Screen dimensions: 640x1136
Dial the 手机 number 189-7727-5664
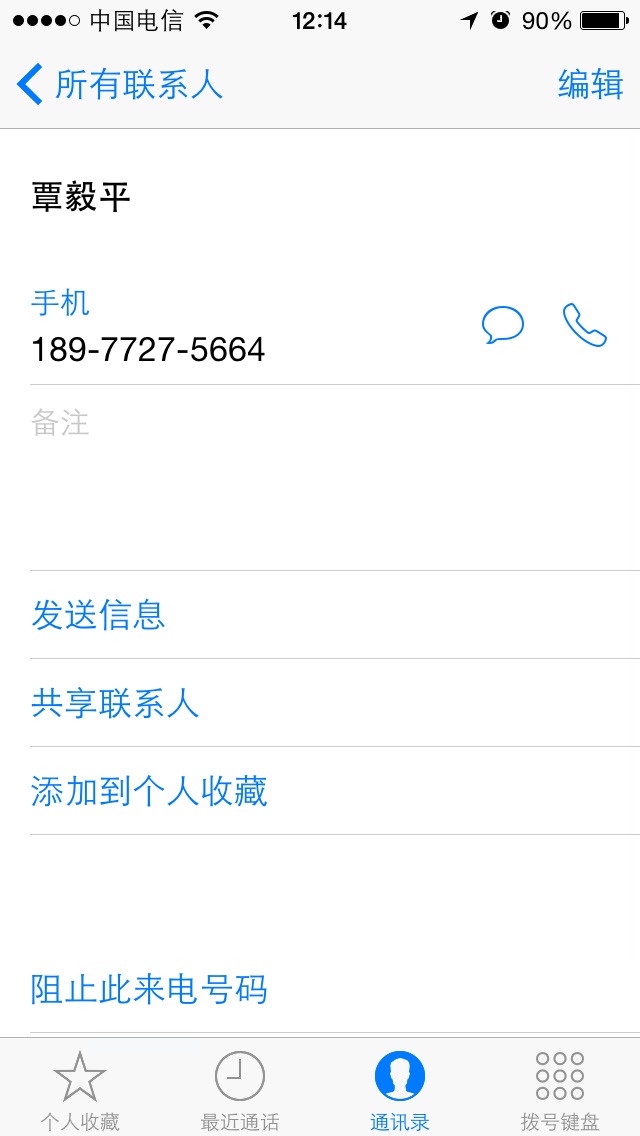pyautogui.click(x=148, y=349)
